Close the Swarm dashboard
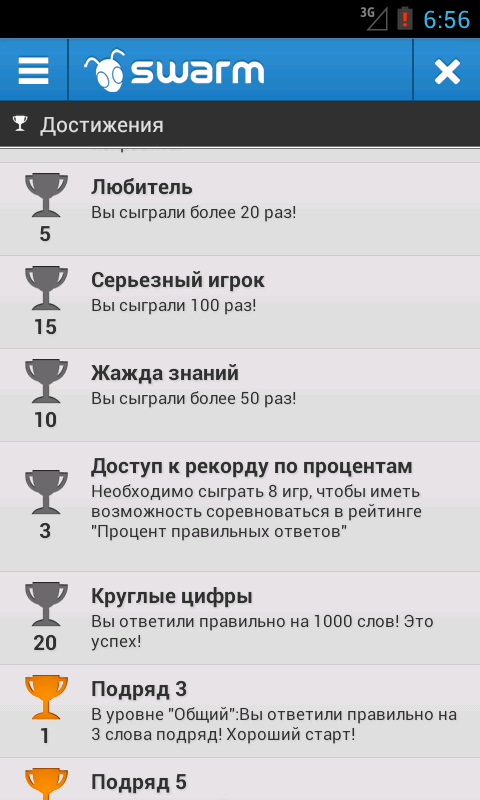480x800 pixels. pyautogui.click(x=447, y=70)
